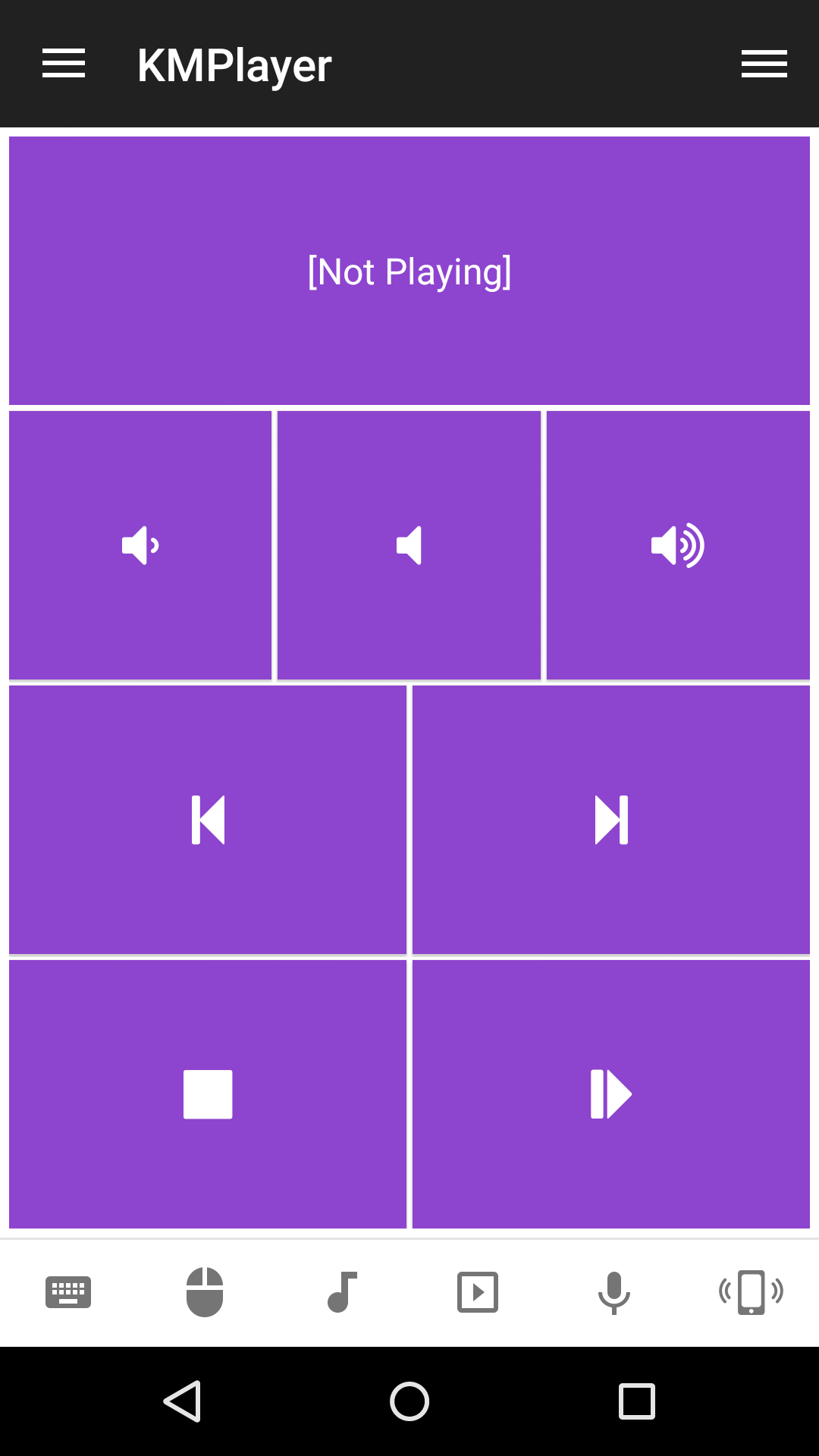Go back using system navigation
The height and width of the screenshot is (1456, 819).
(182, 1401)
